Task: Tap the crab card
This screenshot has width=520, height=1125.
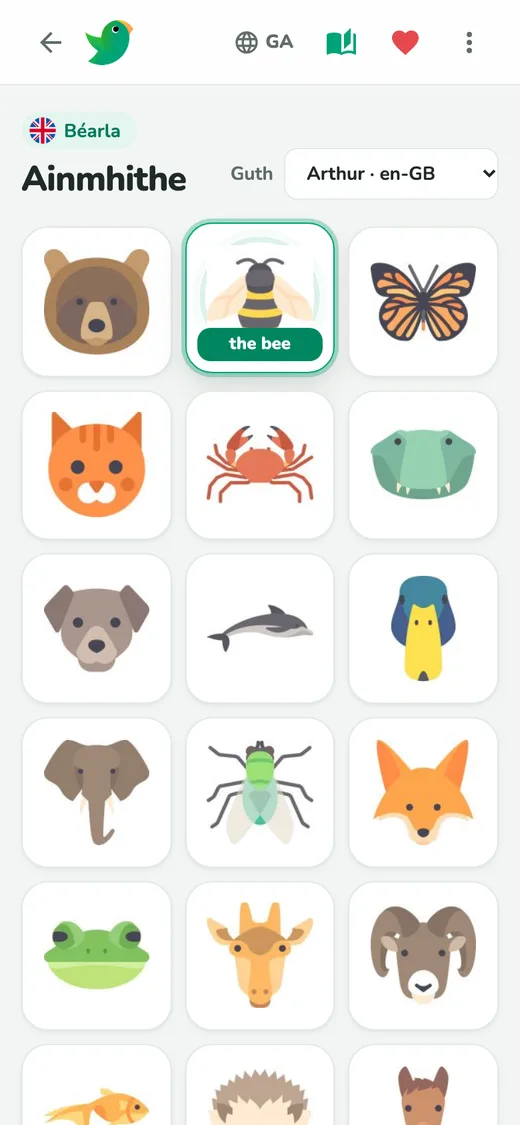Action: (260, 465)
